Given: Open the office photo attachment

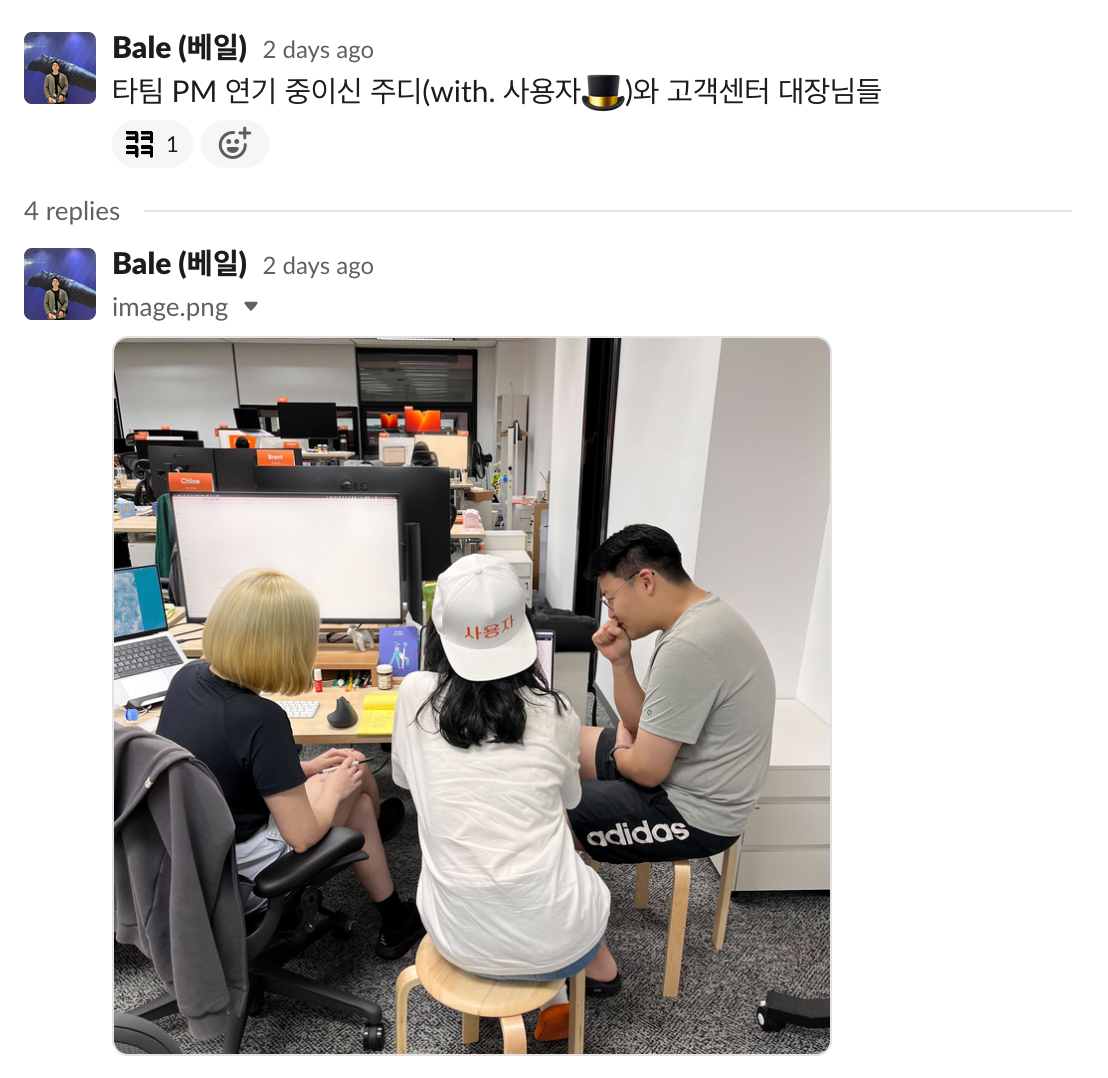Looking at the screenshot, I should (472, 696).
